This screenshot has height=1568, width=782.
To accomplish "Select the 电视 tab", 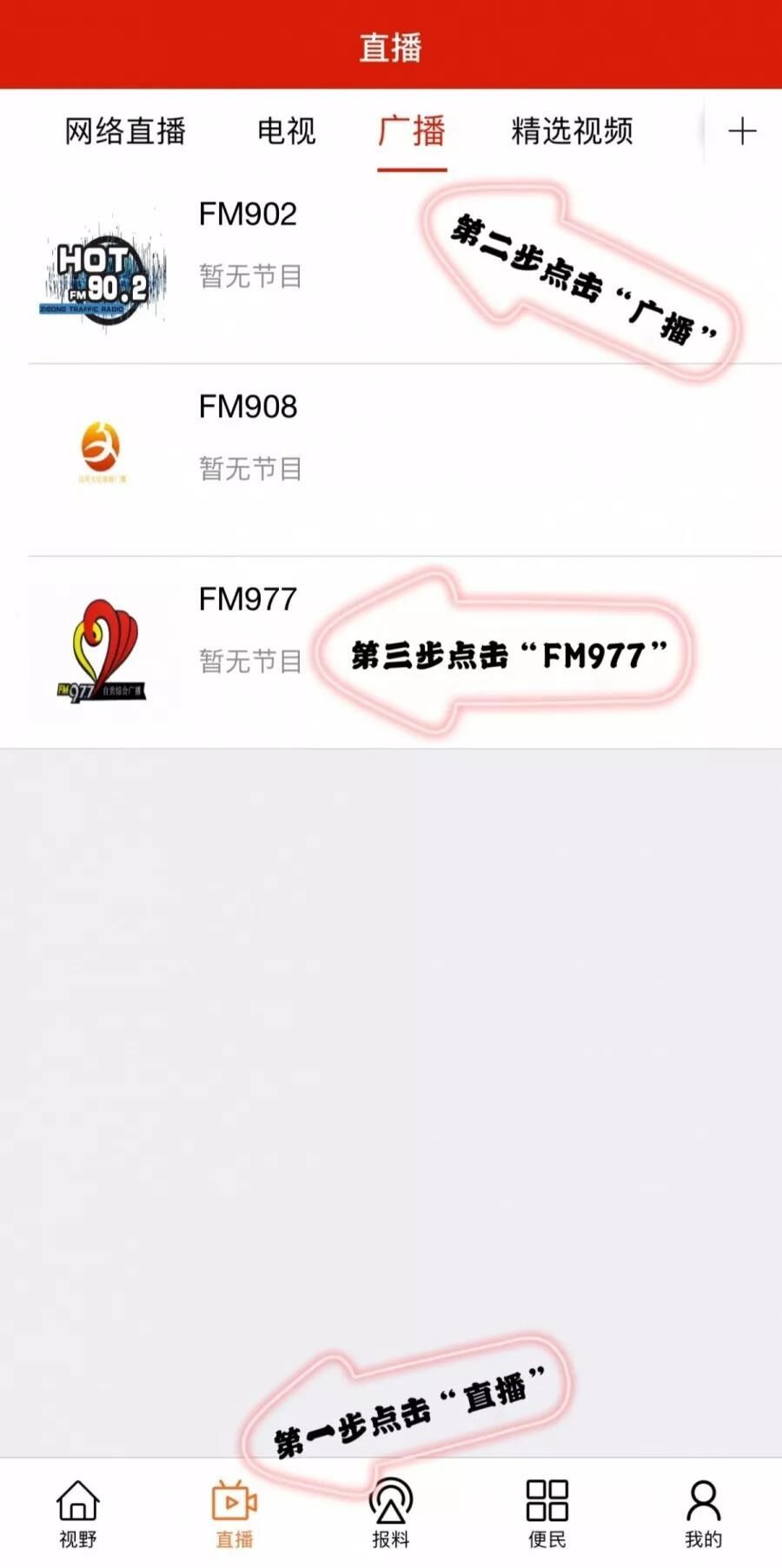I will point(286,132).
